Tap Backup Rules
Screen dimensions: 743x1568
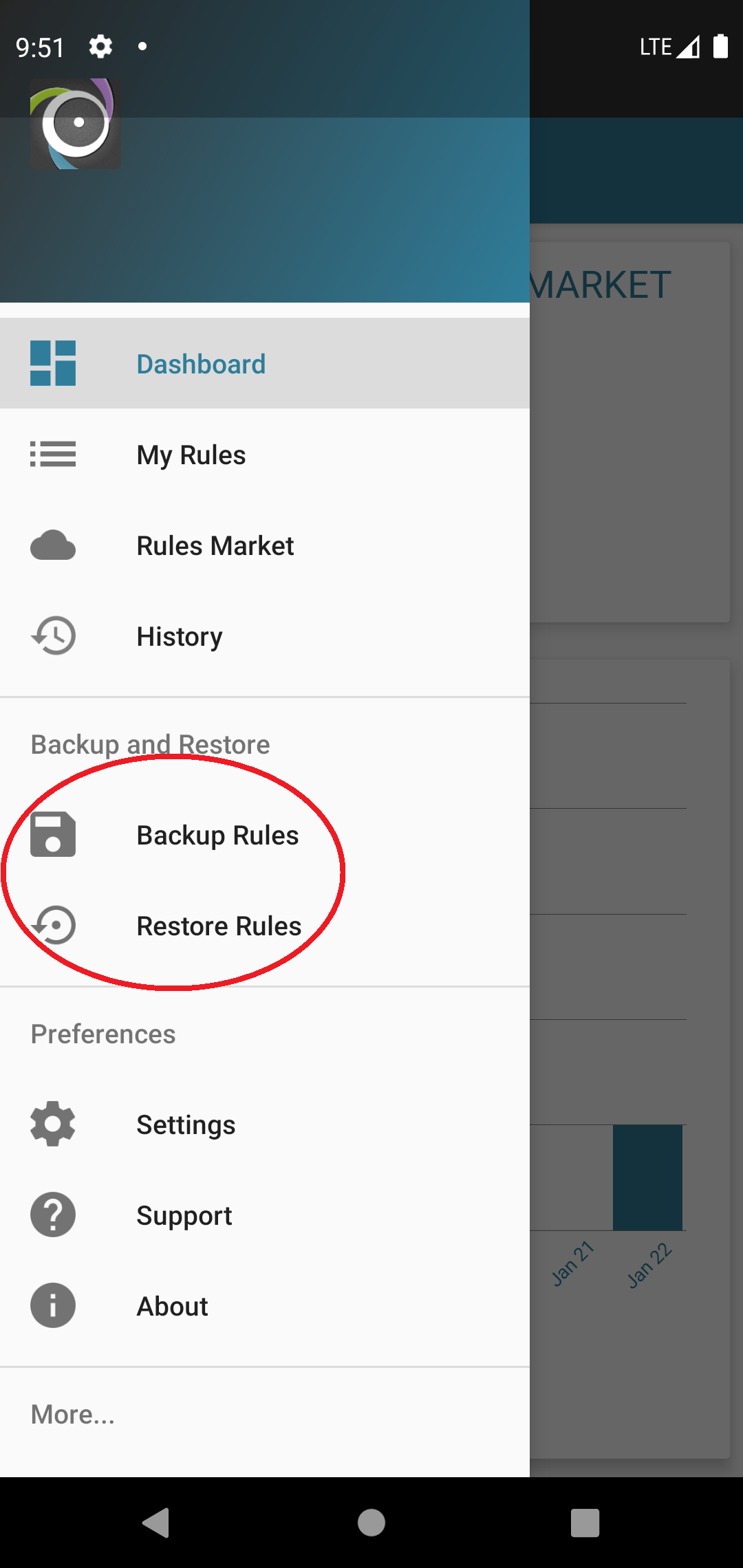(x=217, y=835)
